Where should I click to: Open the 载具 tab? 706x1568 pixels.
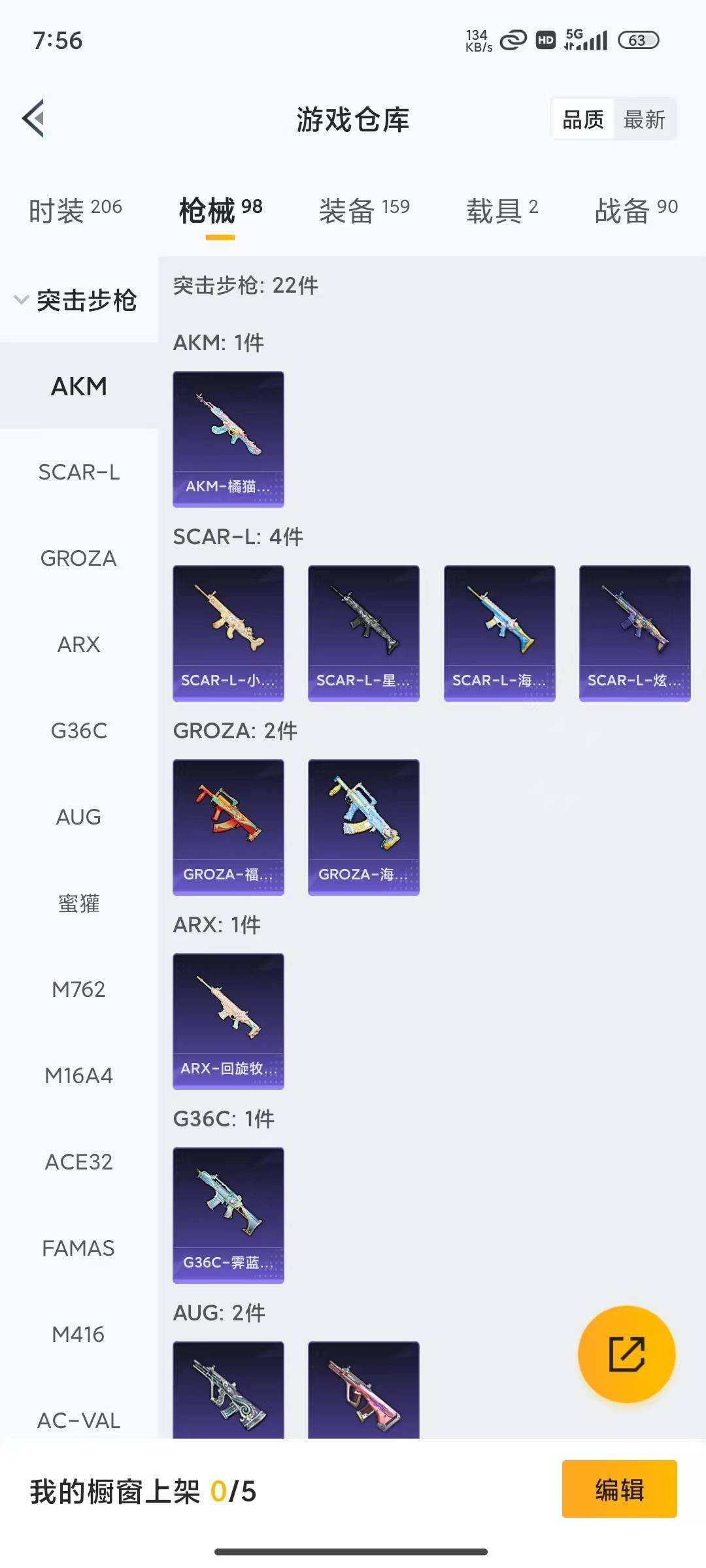pos(501,210)
